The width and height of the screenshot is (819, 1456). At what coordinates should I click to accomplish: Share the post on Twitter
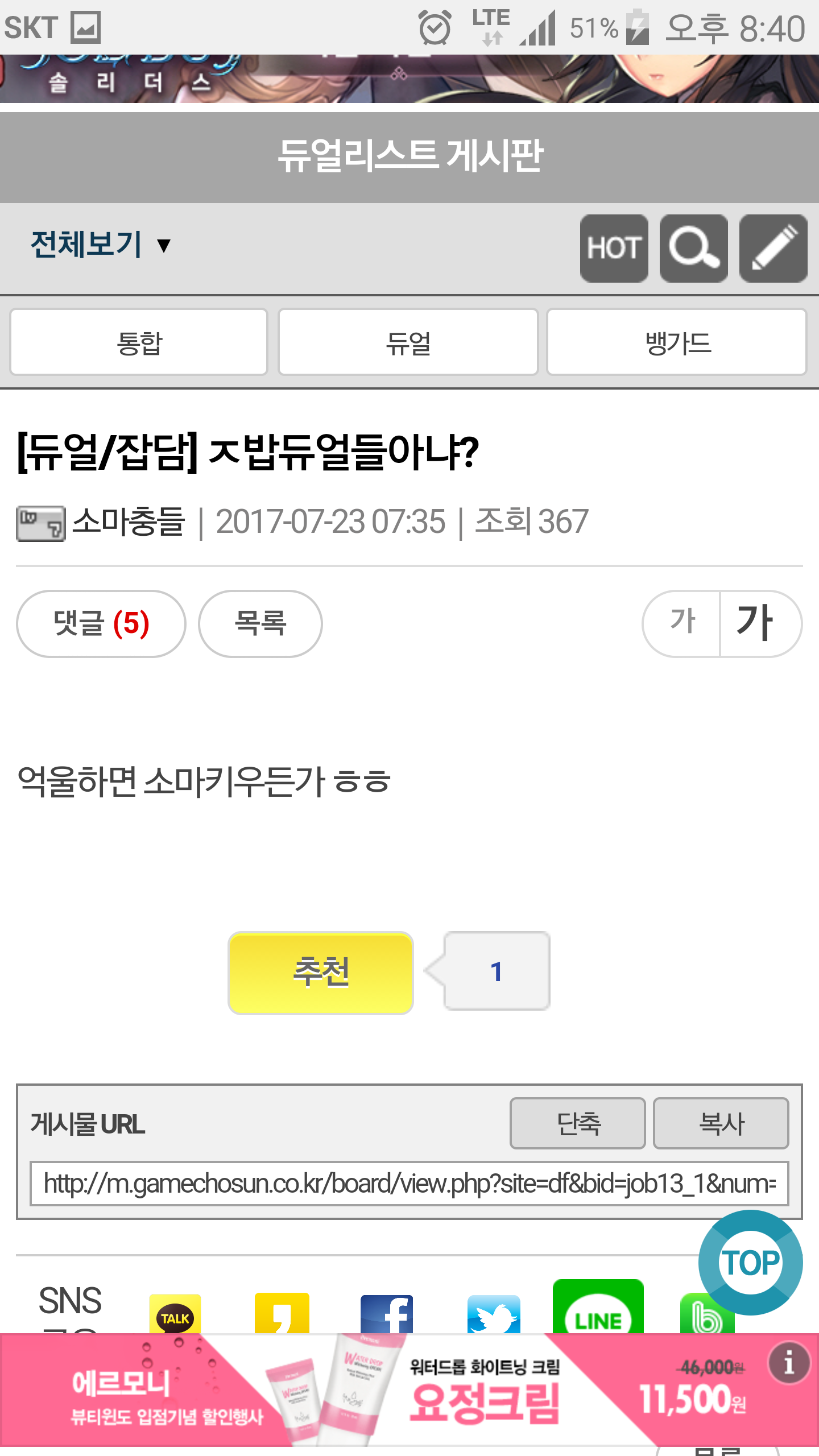point(494,1314)
